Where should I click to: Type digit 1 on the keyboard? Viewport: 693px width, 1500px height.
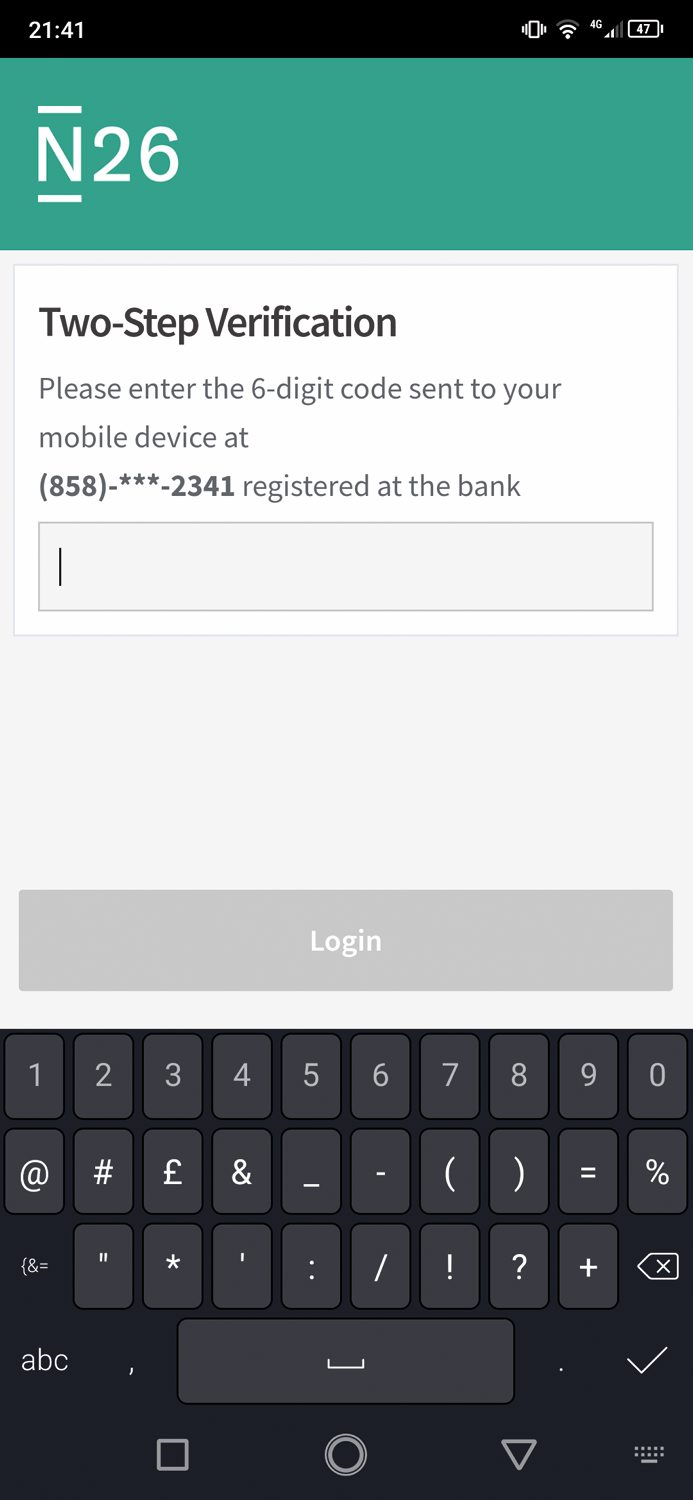(35, 1075)
